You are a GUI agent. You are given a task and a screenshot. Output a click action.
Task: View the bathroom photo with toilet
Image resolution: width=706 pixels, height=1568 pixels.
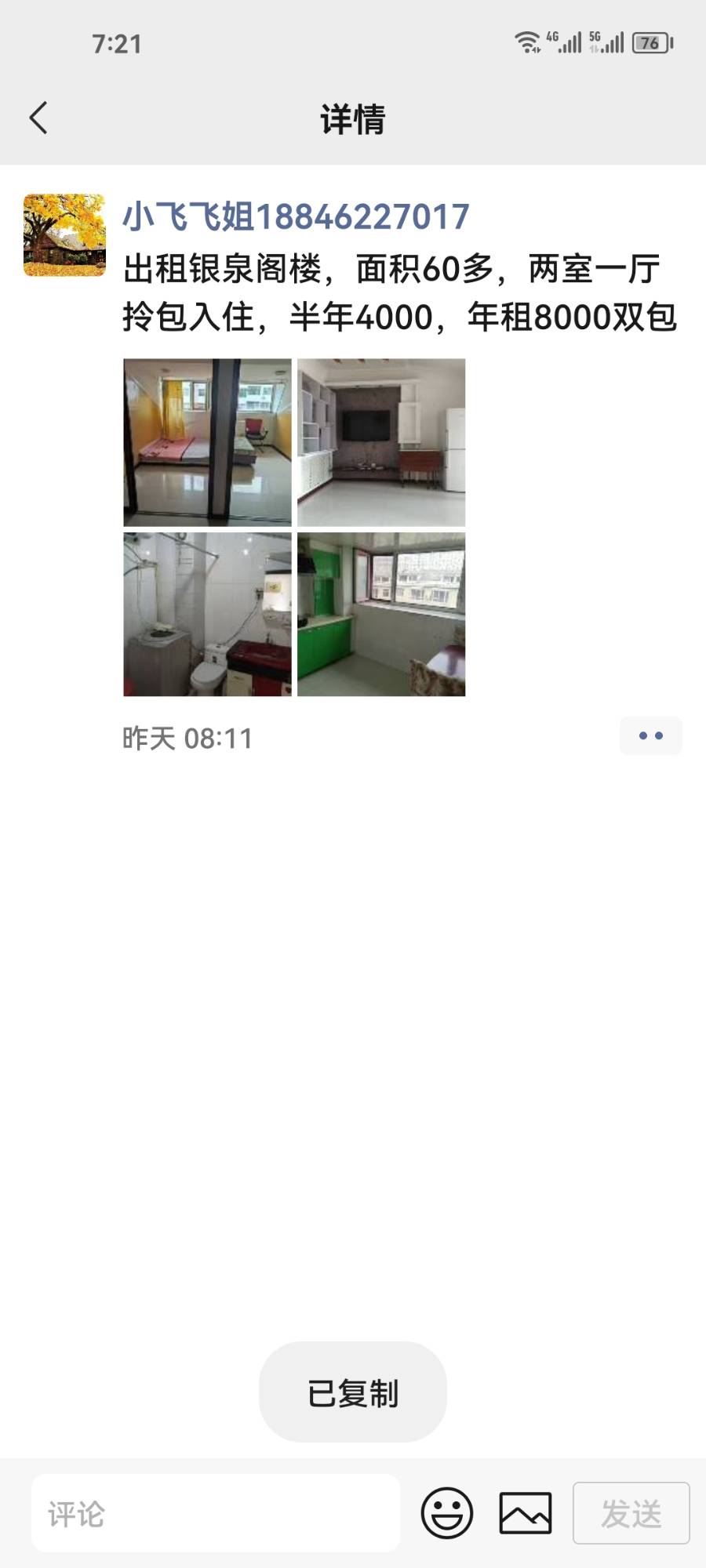click(207, 615)
